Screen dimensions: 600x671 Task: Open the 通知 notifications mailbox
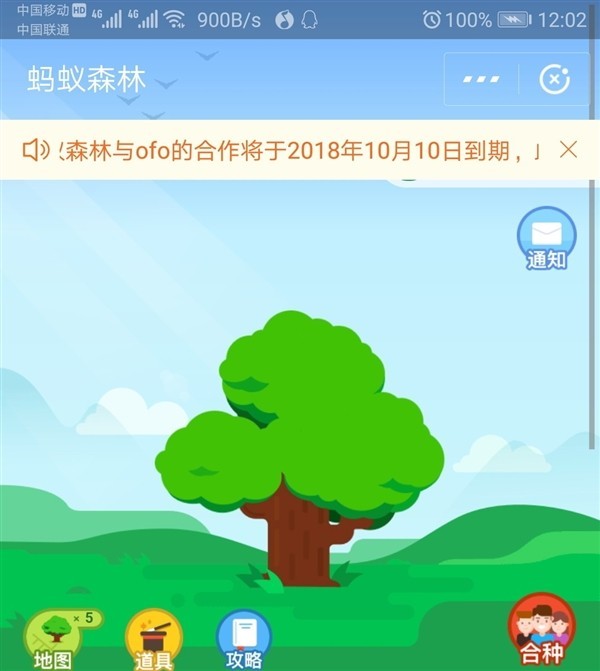[x=546, y=240]
